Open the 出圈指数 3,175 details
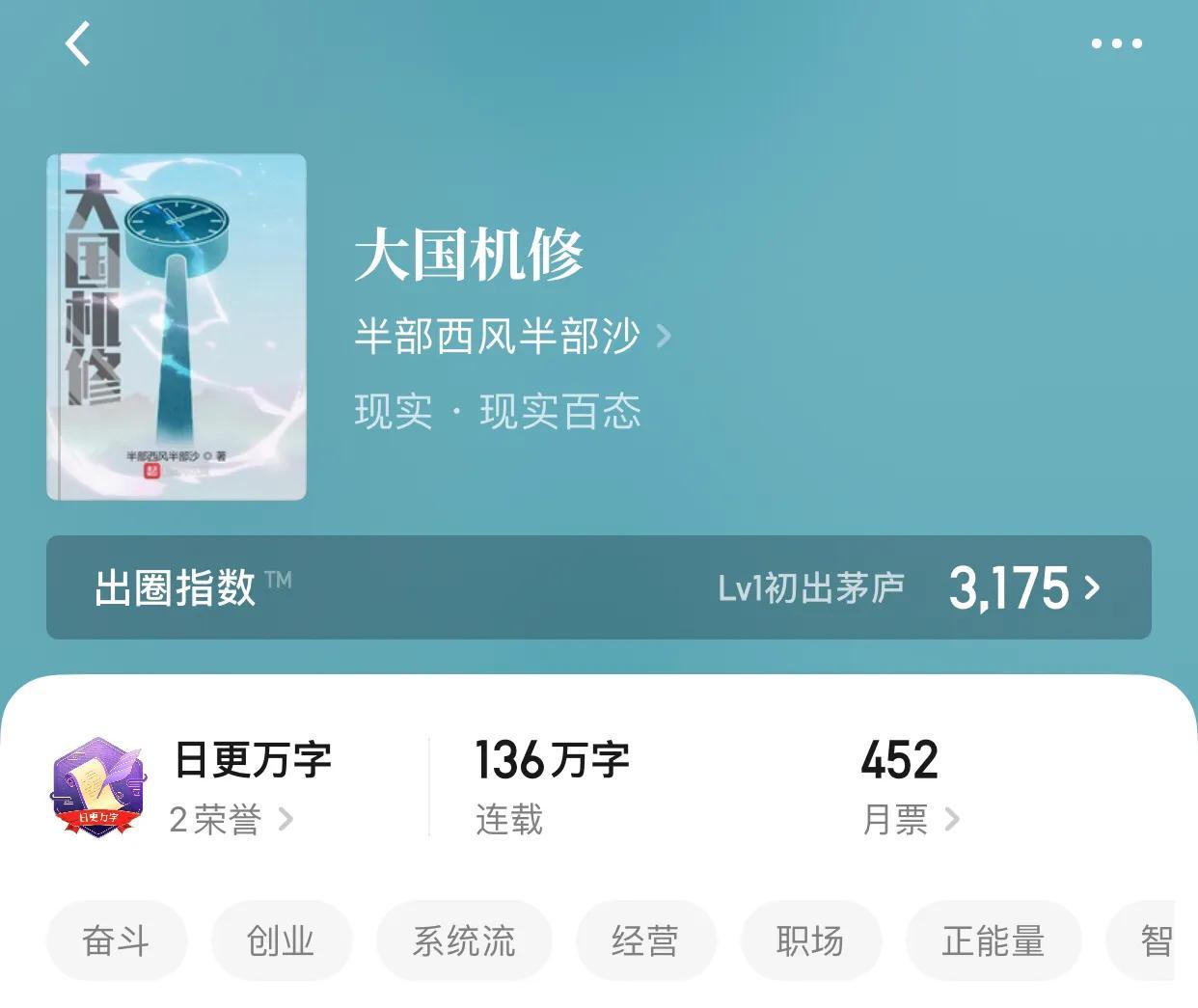The height and width of the screenshot is (1008, 1198). pos(1024,587)
